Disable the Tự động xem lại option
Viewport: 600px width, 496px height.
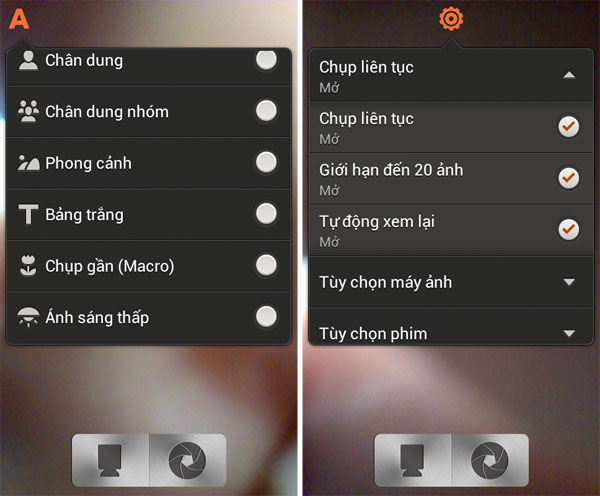point(568,229)
